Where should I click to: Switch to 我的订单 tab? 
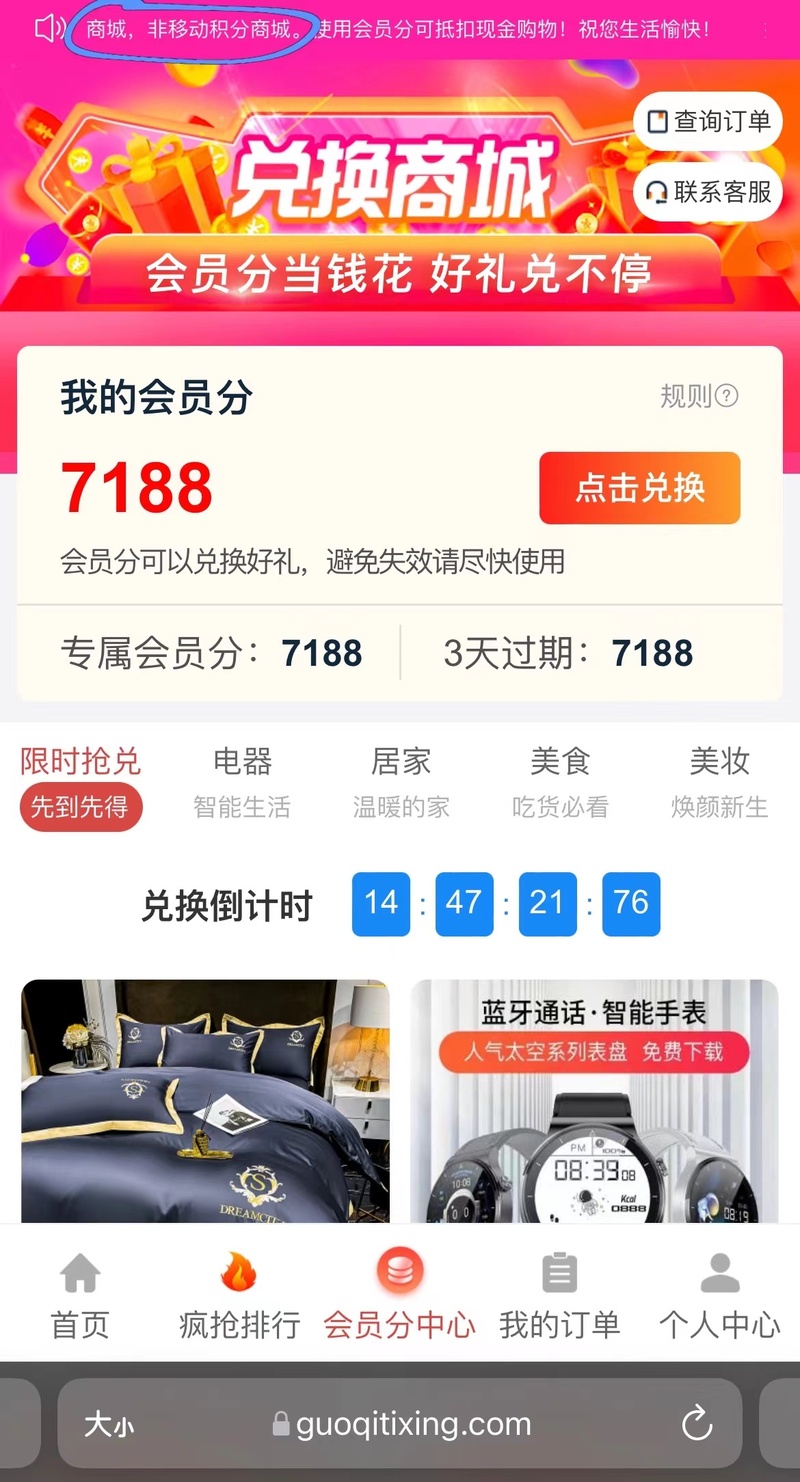click(560, 1296)
